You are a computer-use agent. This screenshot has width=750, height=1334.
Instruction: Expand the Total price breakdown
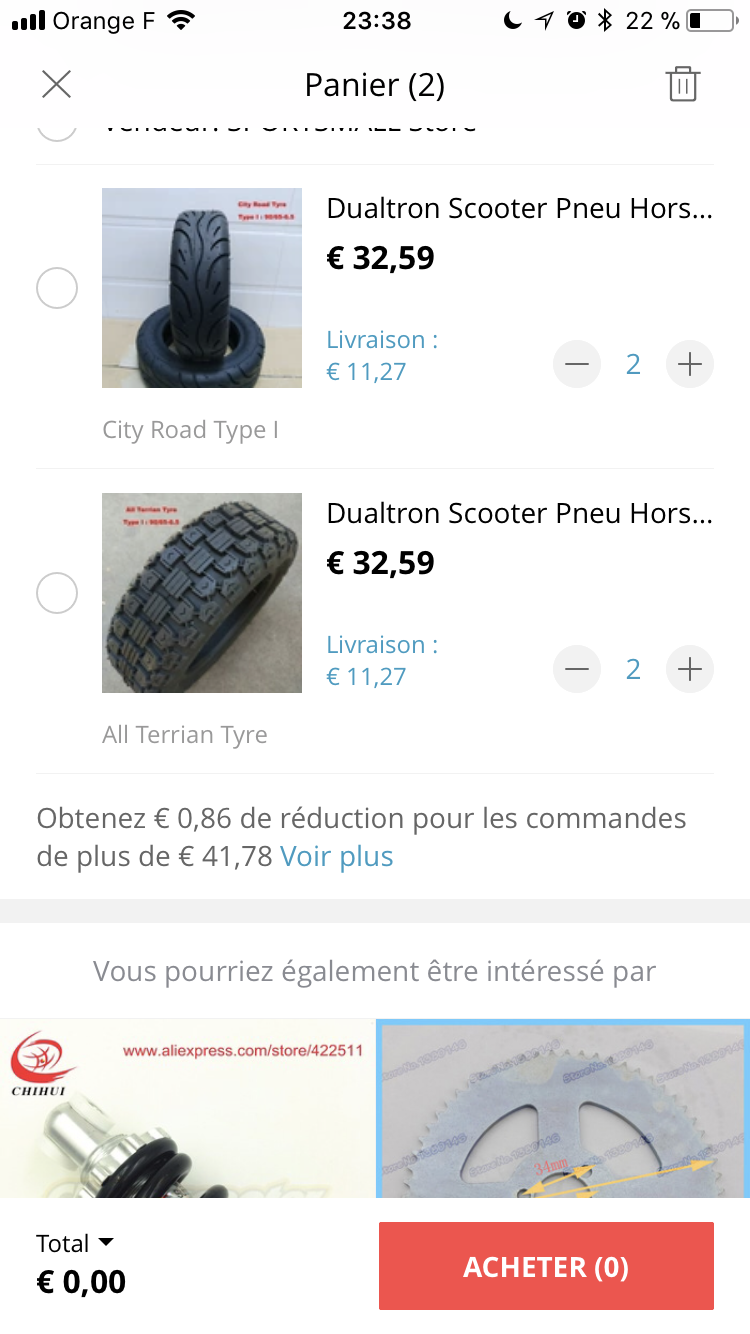pos(76,1243)
